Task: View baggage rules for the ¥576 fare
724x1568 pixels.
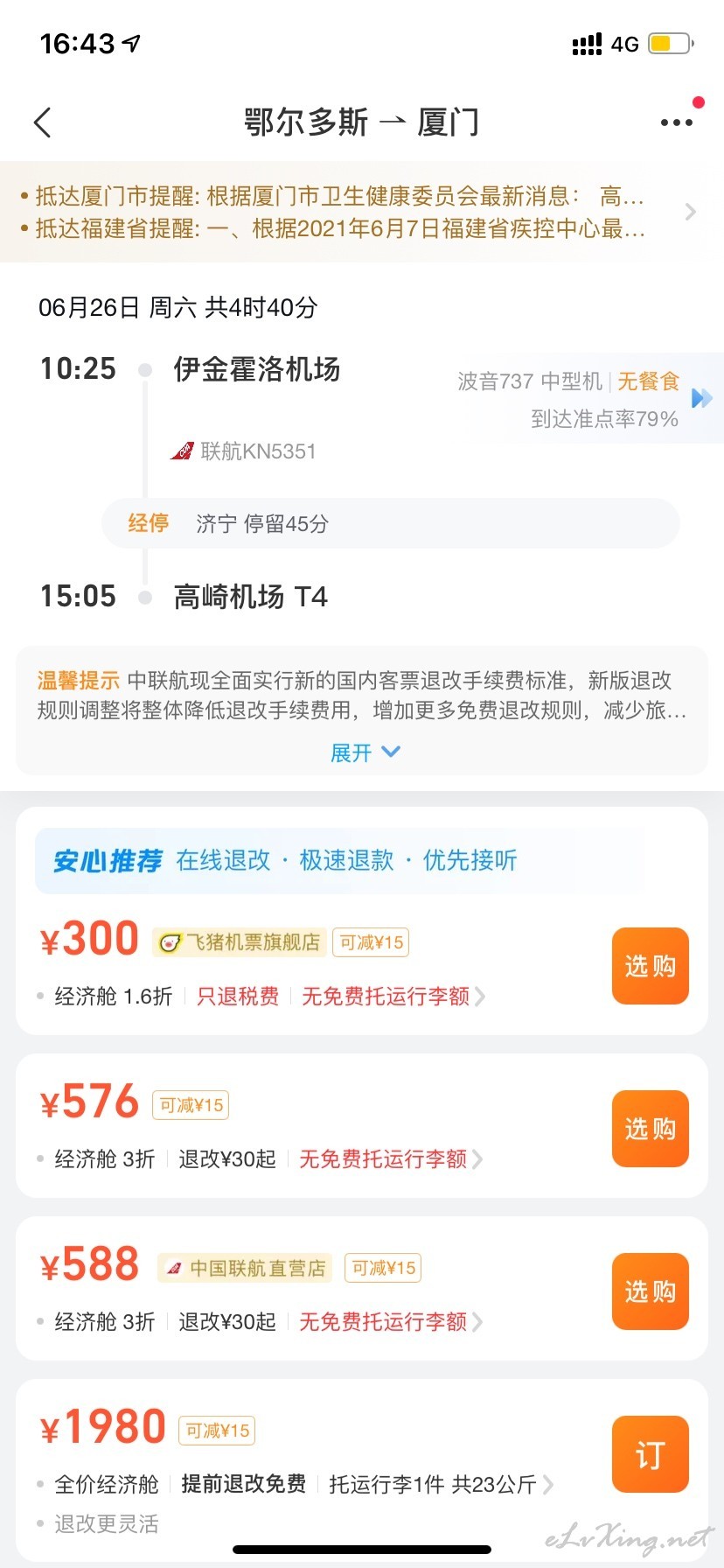Action: coord(391,1158)
